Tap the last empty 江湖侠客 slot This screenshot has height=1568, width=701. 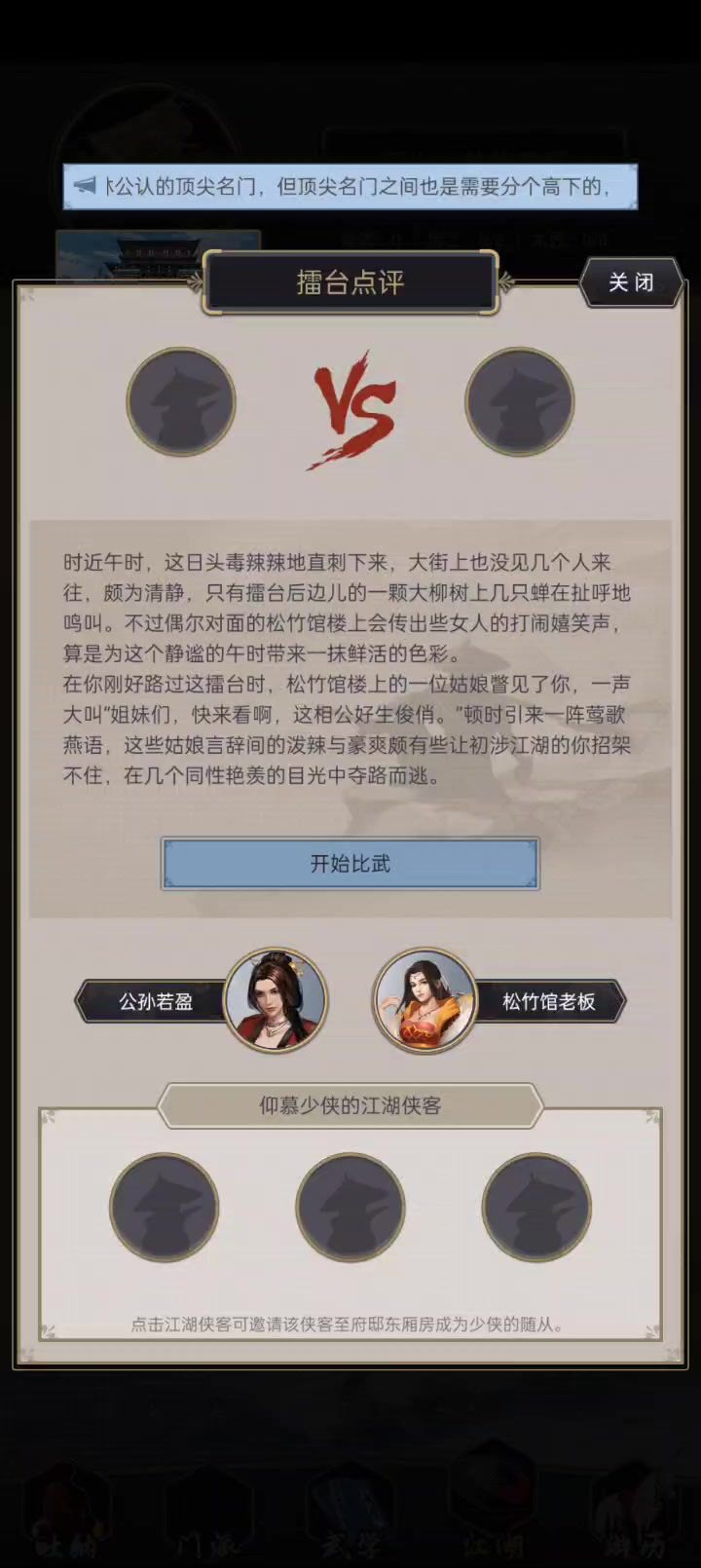click(536, 1208)
